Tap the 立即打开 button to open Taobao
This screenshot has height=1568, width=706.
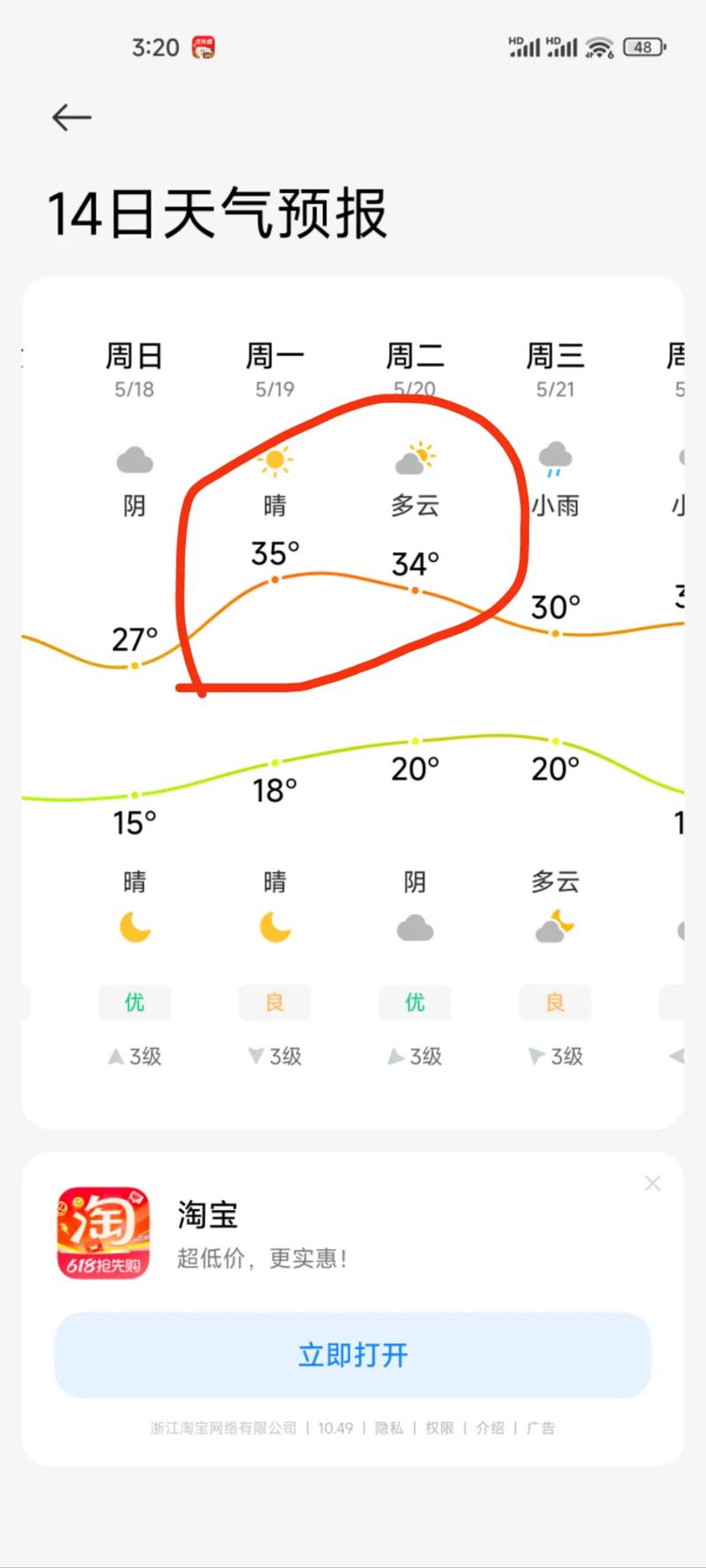[x=353, y=1355]
